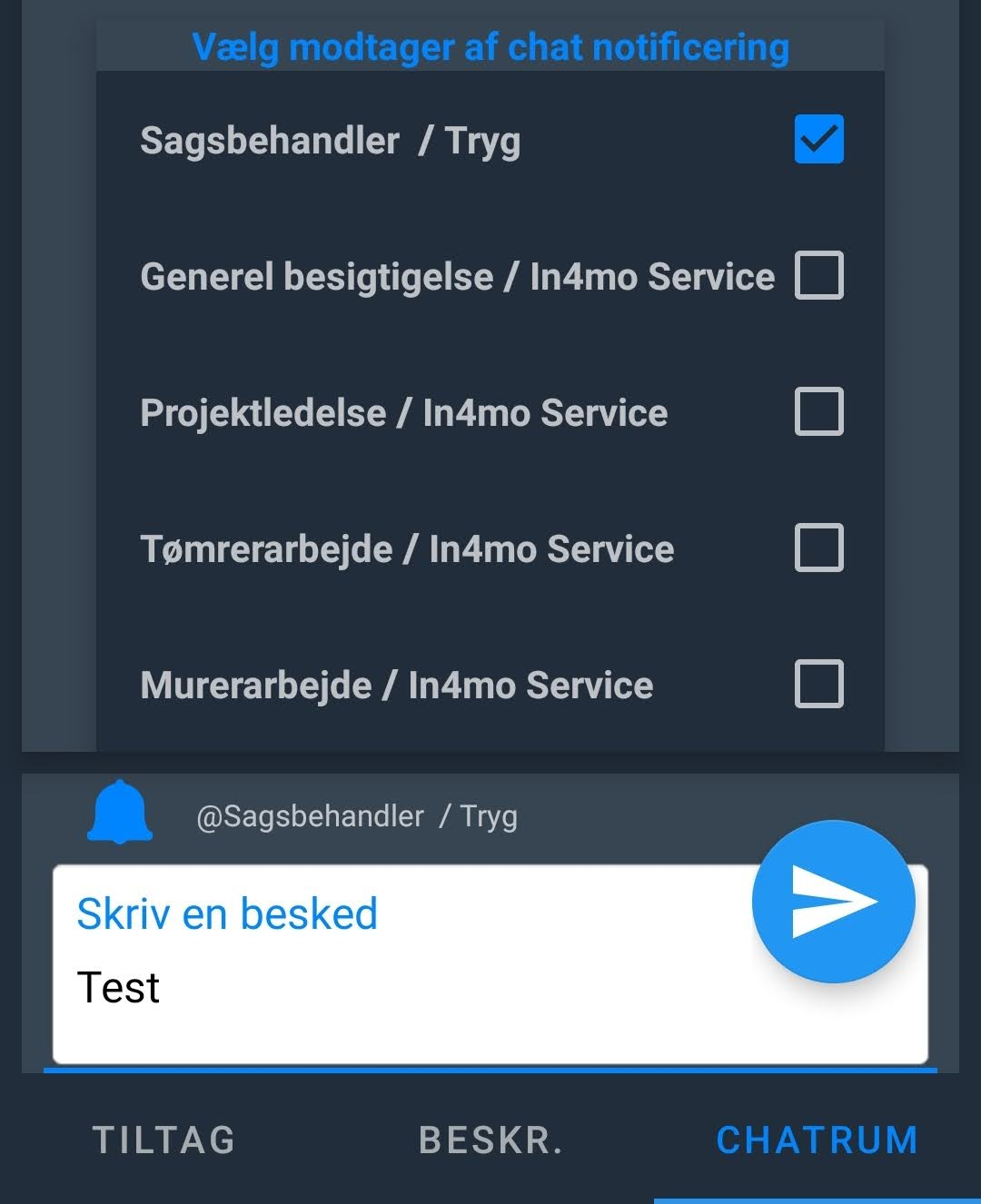Switch to the TILTAG tab
This screenshot has height=1204, width=981.
164,1140
